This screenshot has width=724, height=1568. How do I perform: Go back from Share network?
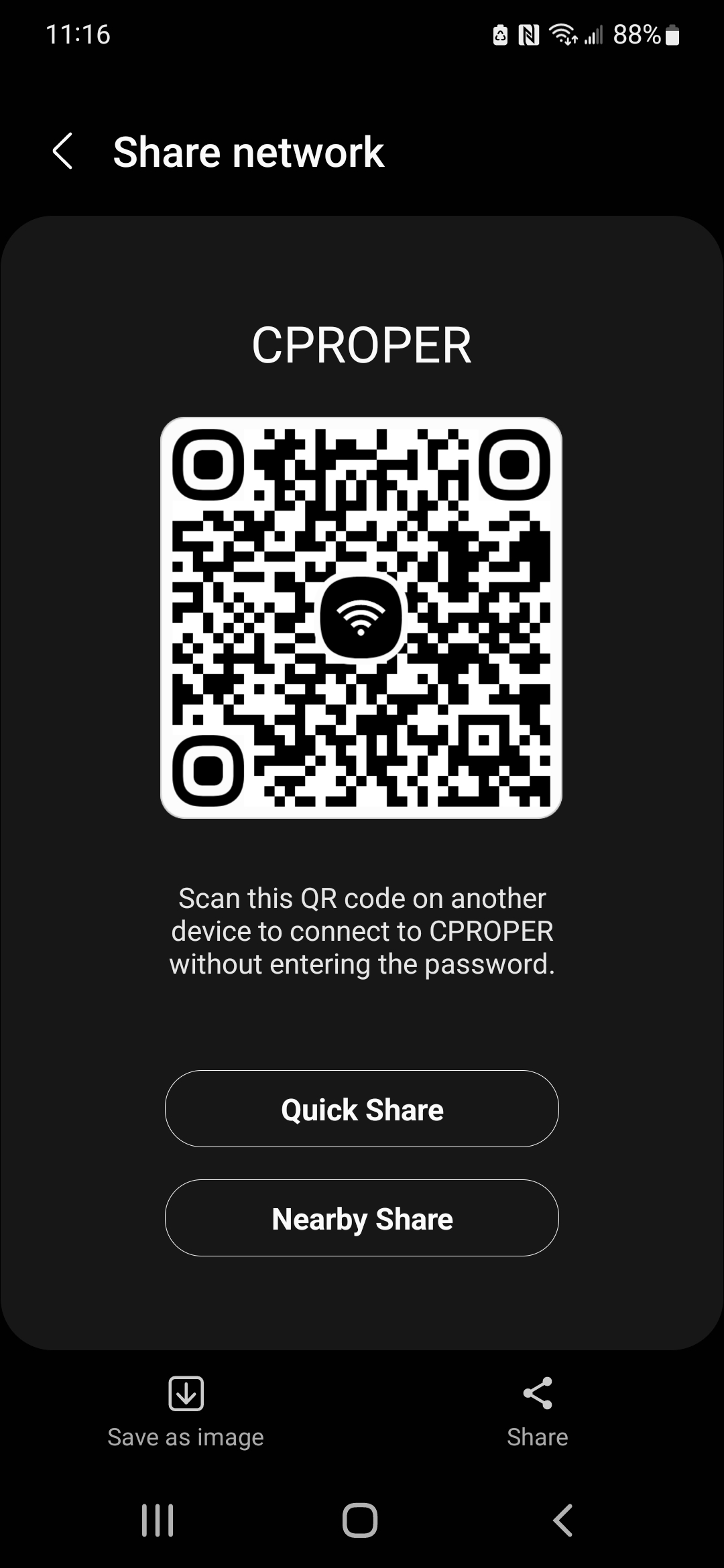(x=63, y=151)
